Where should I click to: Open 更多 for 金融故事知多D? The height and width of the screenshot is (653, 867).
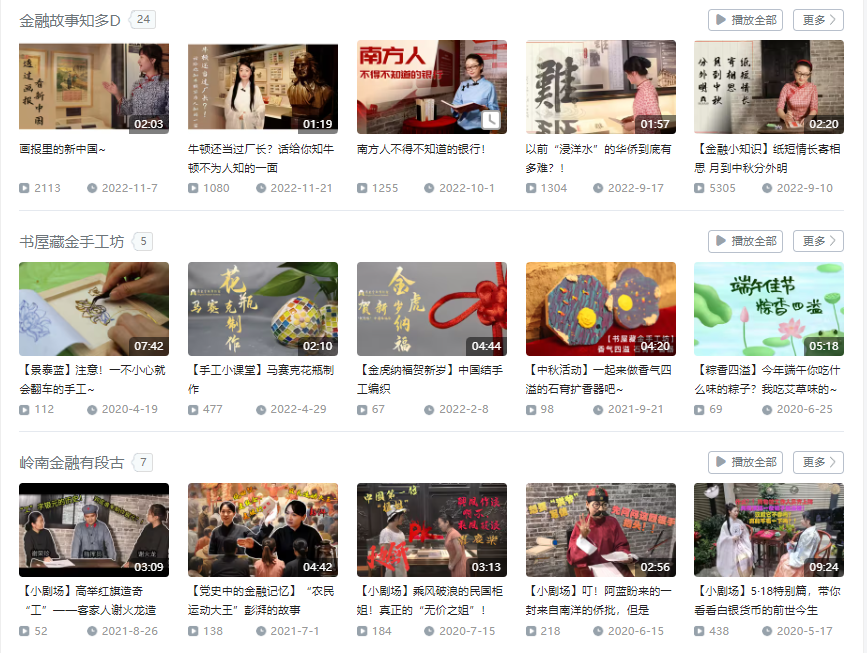pyautogui.click(x=818, y=20)
